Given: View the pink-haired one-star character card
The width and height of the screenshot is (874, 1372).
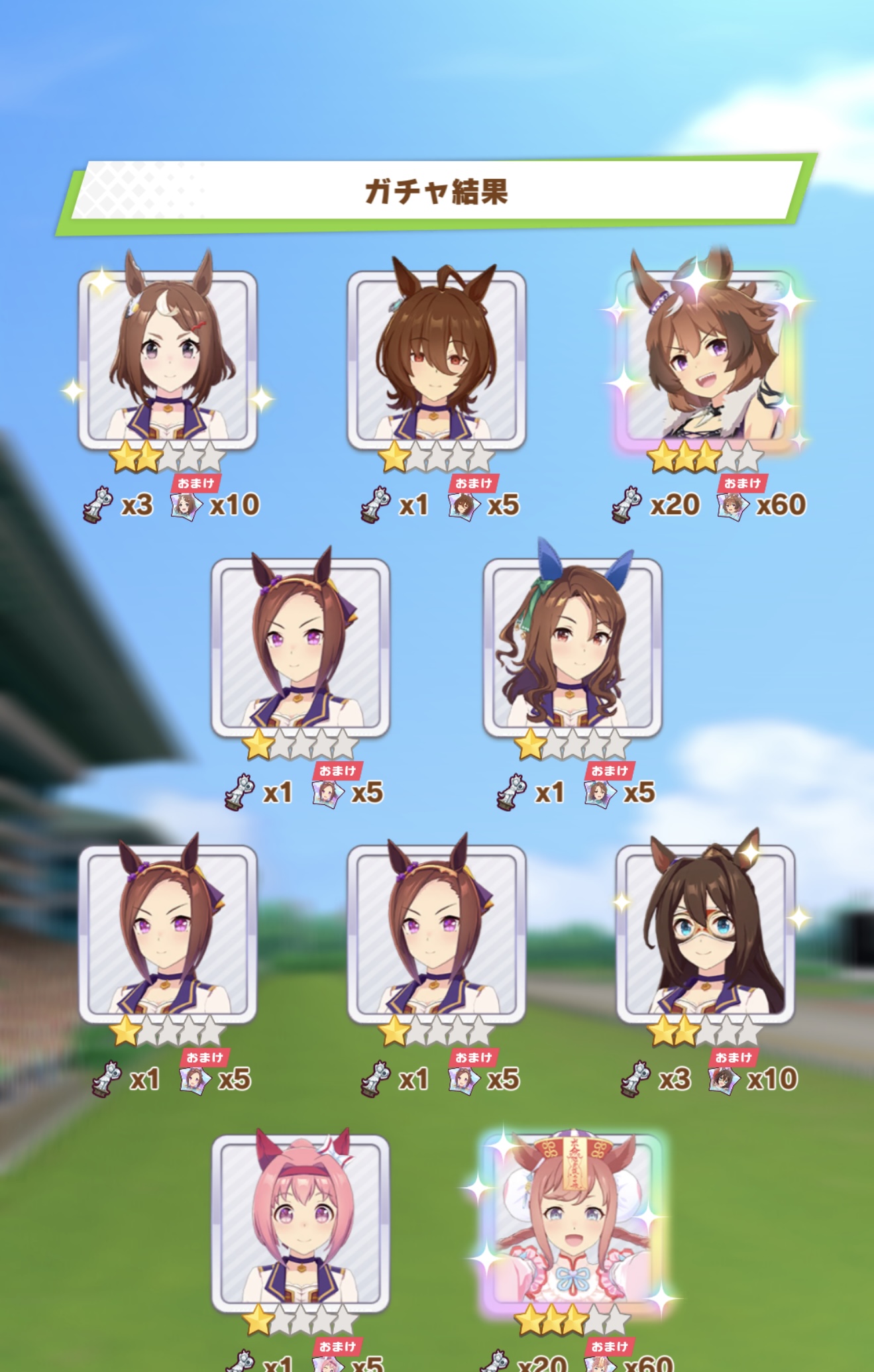Looking at the screenshot, I should [301, 1223].
